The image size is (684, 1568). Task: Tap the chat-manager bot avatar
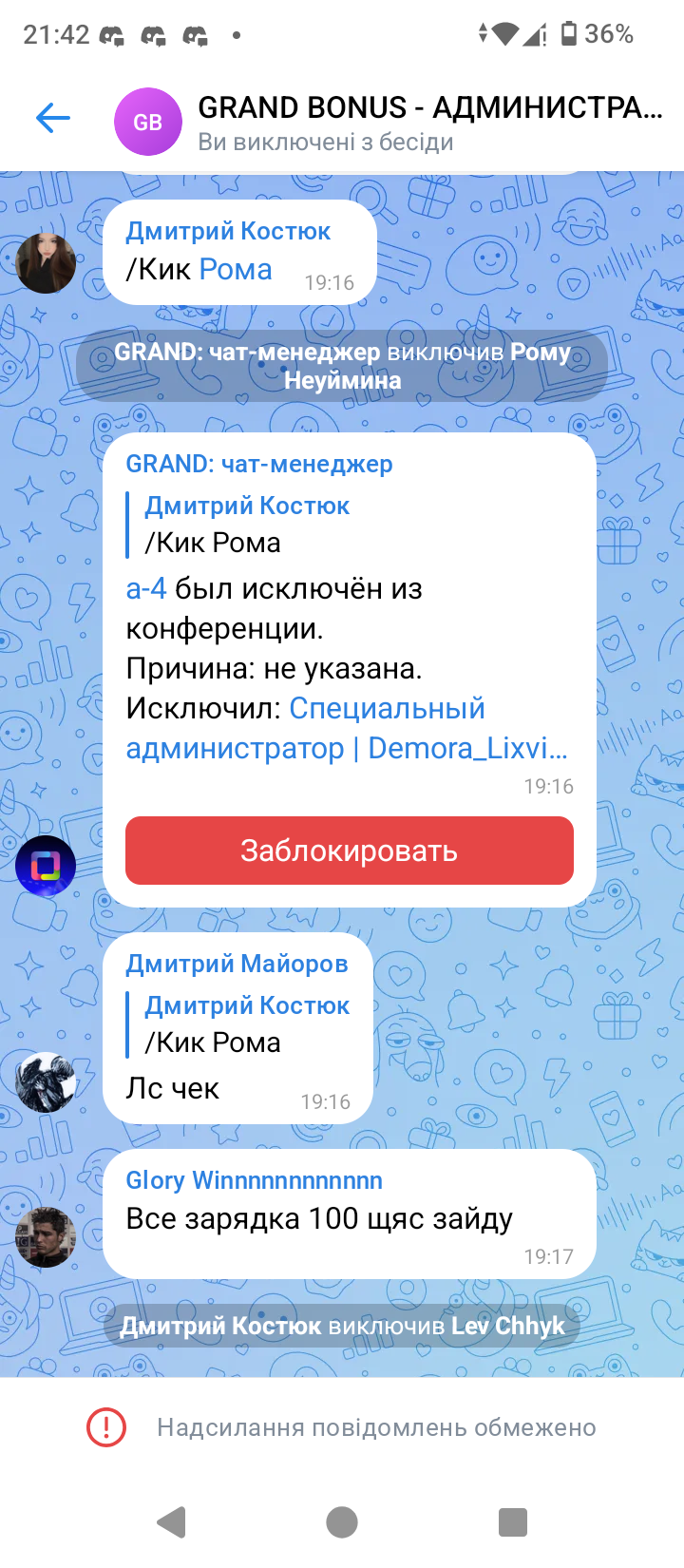tap(46, 866)
